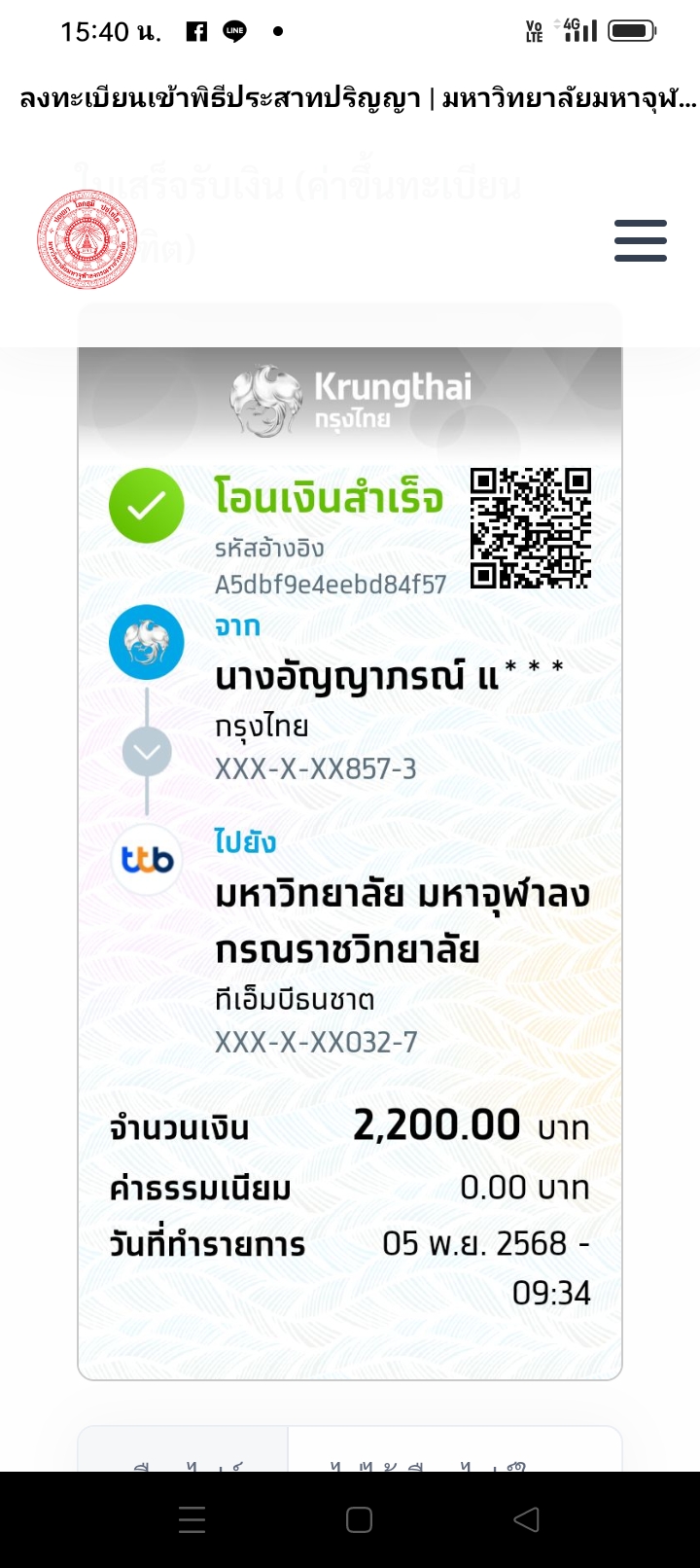
Task: Open the recent apps menu
Action: pos(192,1519)
